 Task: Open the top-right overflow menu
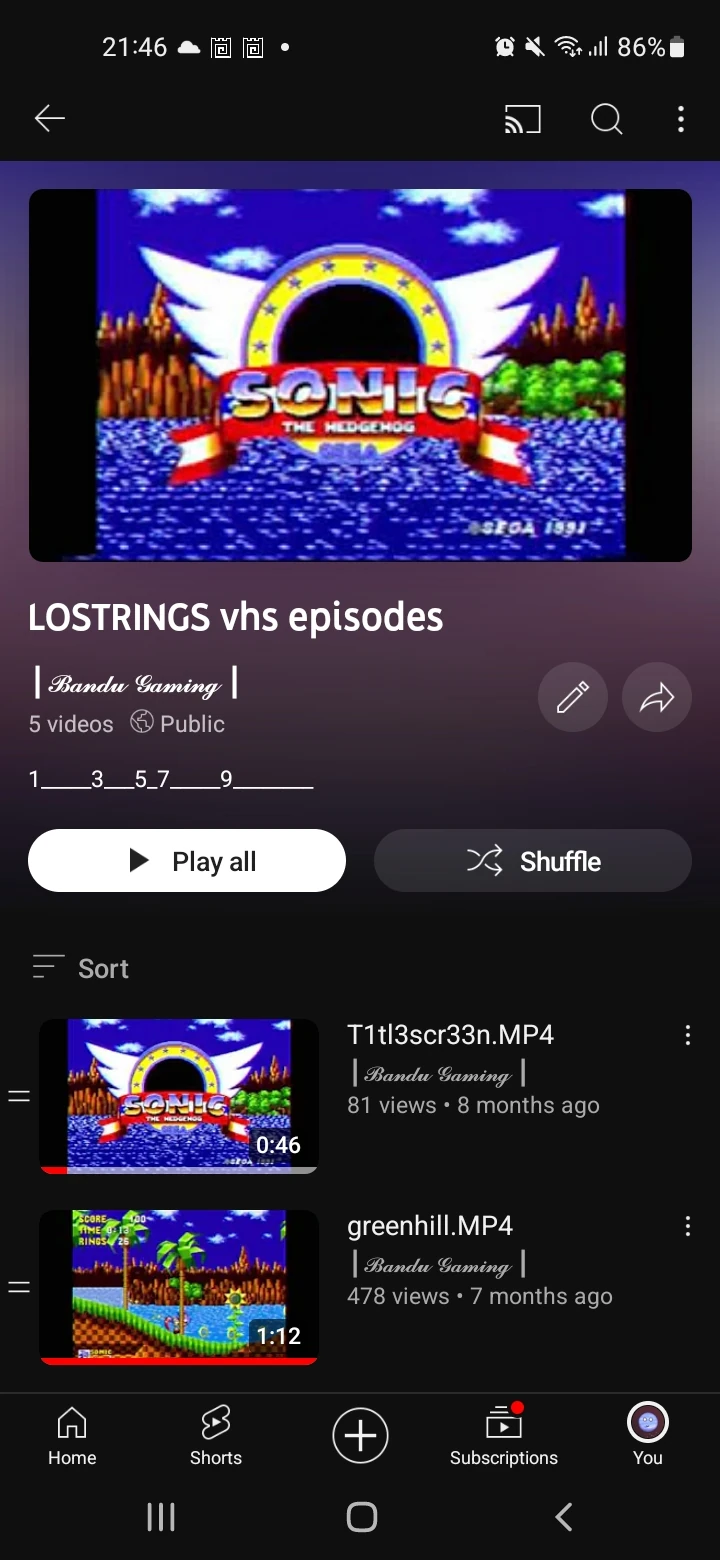(681, 119)
